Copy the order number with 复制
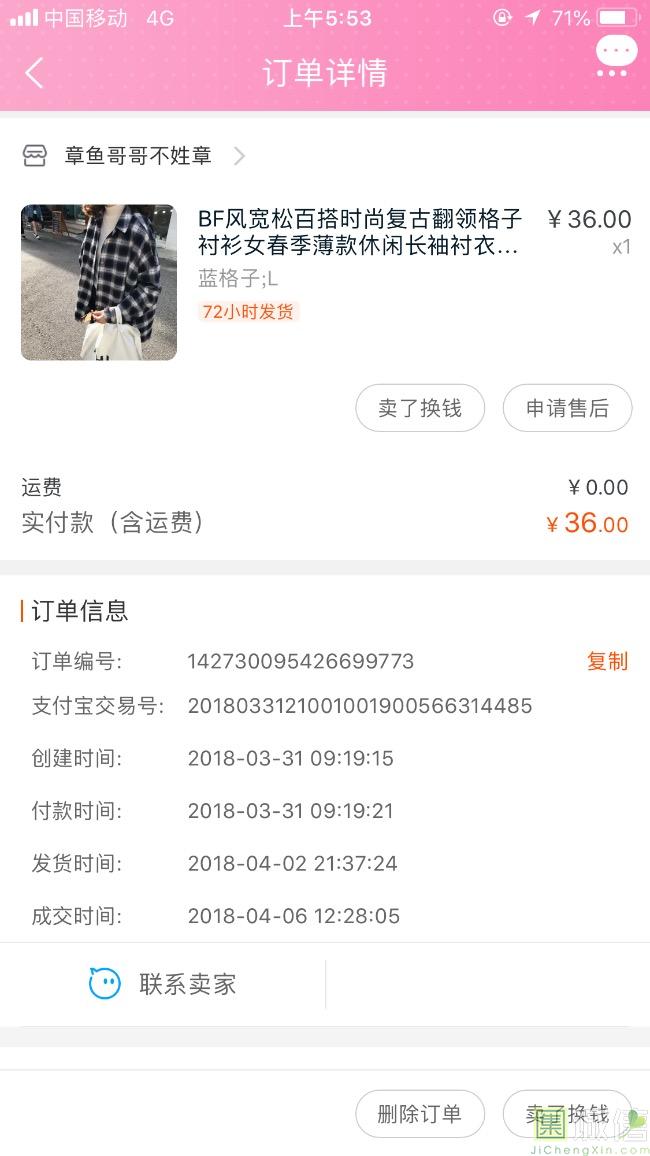 pos(607,661)
